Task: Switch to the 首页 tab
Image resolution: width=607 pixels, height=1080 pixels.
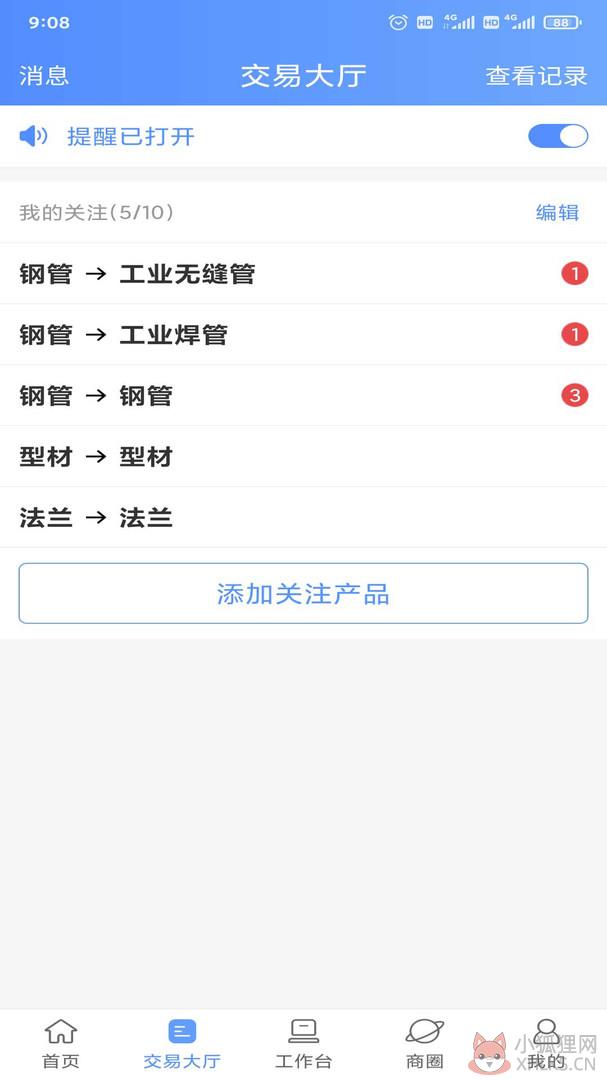Action: tap(61, 1044)
